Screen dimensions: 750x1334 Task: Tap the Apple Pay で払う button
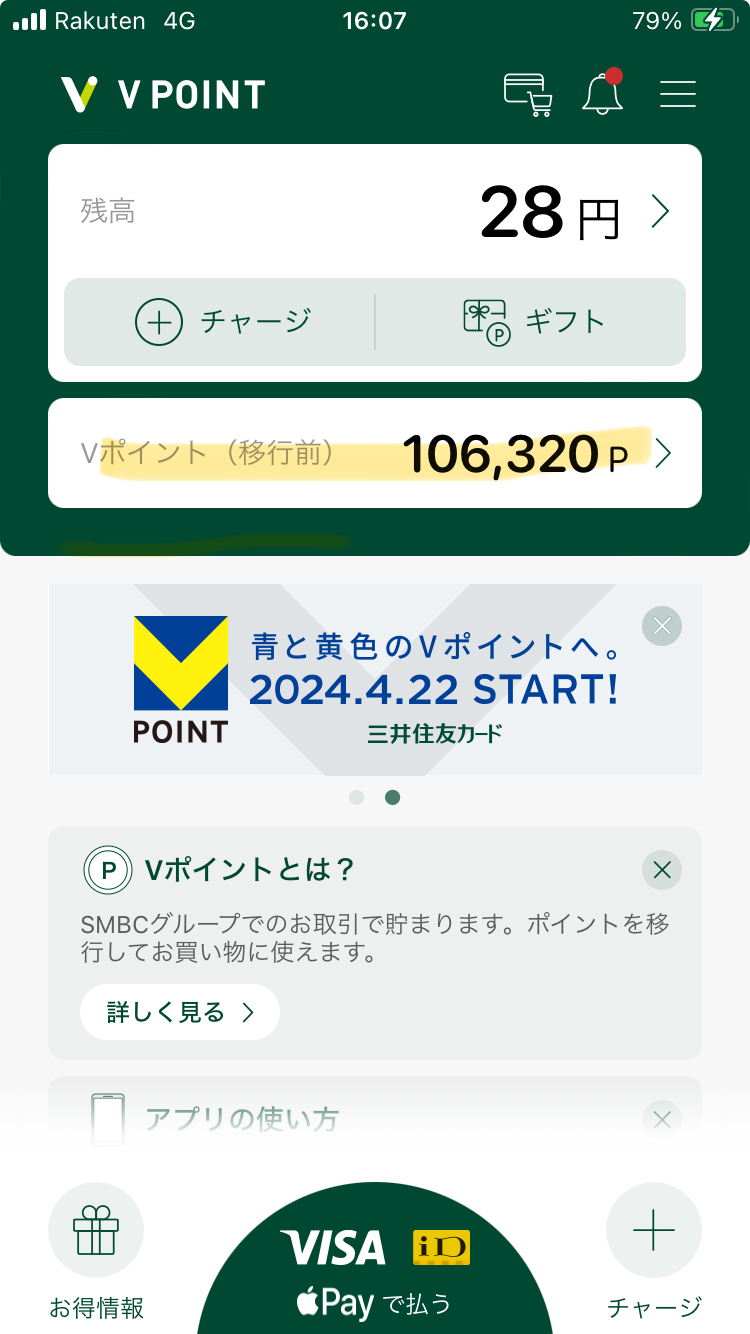click(375, 1280)
